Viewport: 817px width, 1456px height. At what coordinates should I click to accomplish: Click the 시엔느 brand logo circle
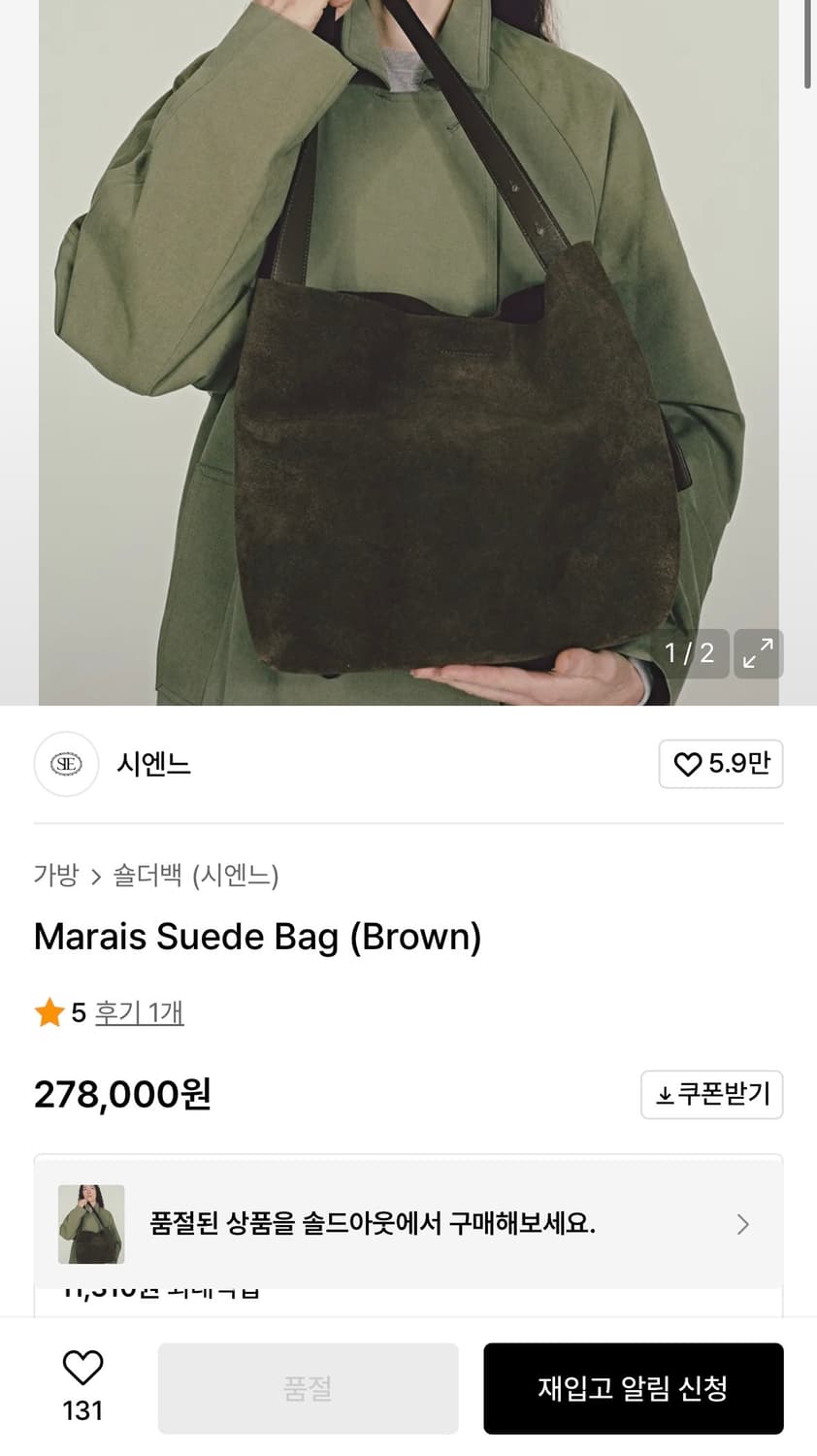pyautogui.click(x=66, y=764)
